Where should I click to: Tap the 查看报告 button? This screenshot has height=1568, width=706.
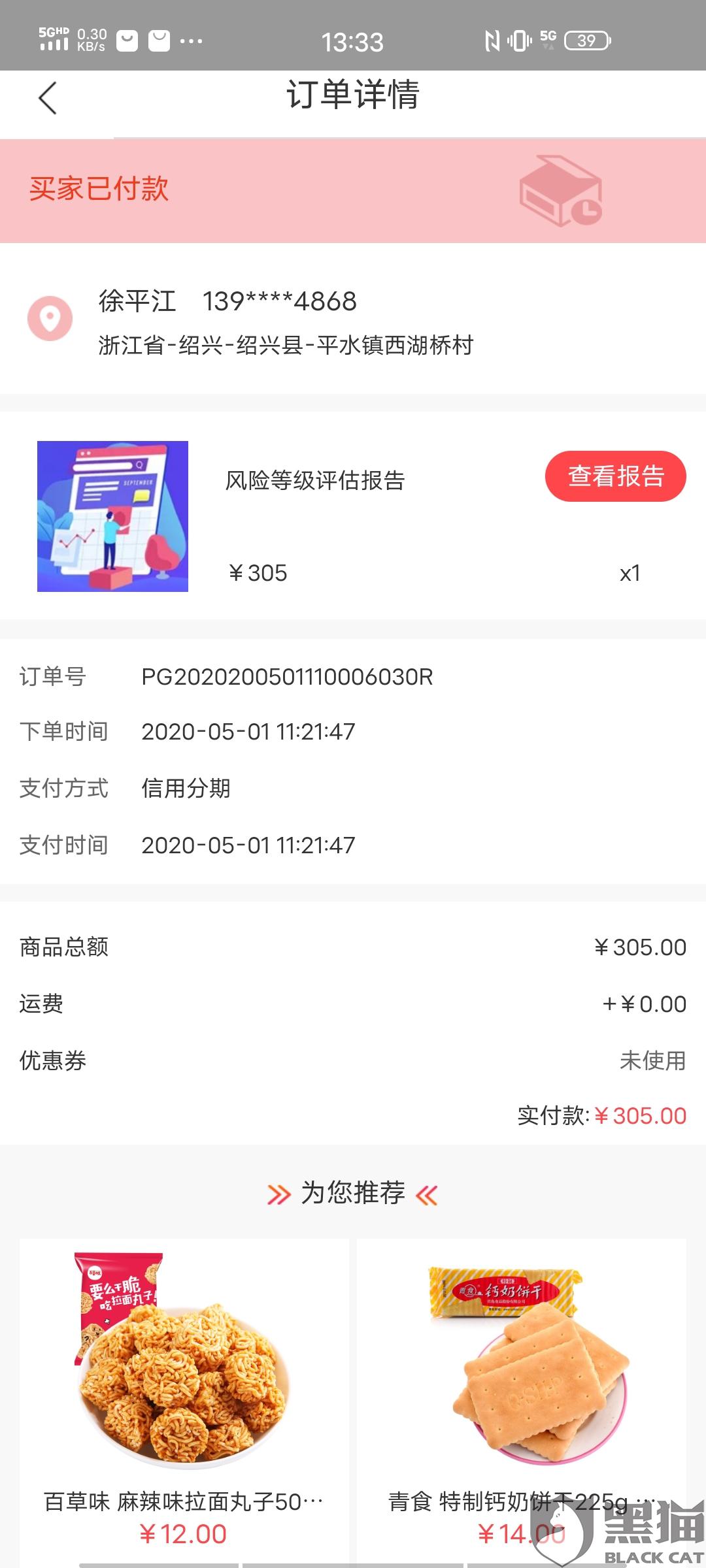point(615,476)
